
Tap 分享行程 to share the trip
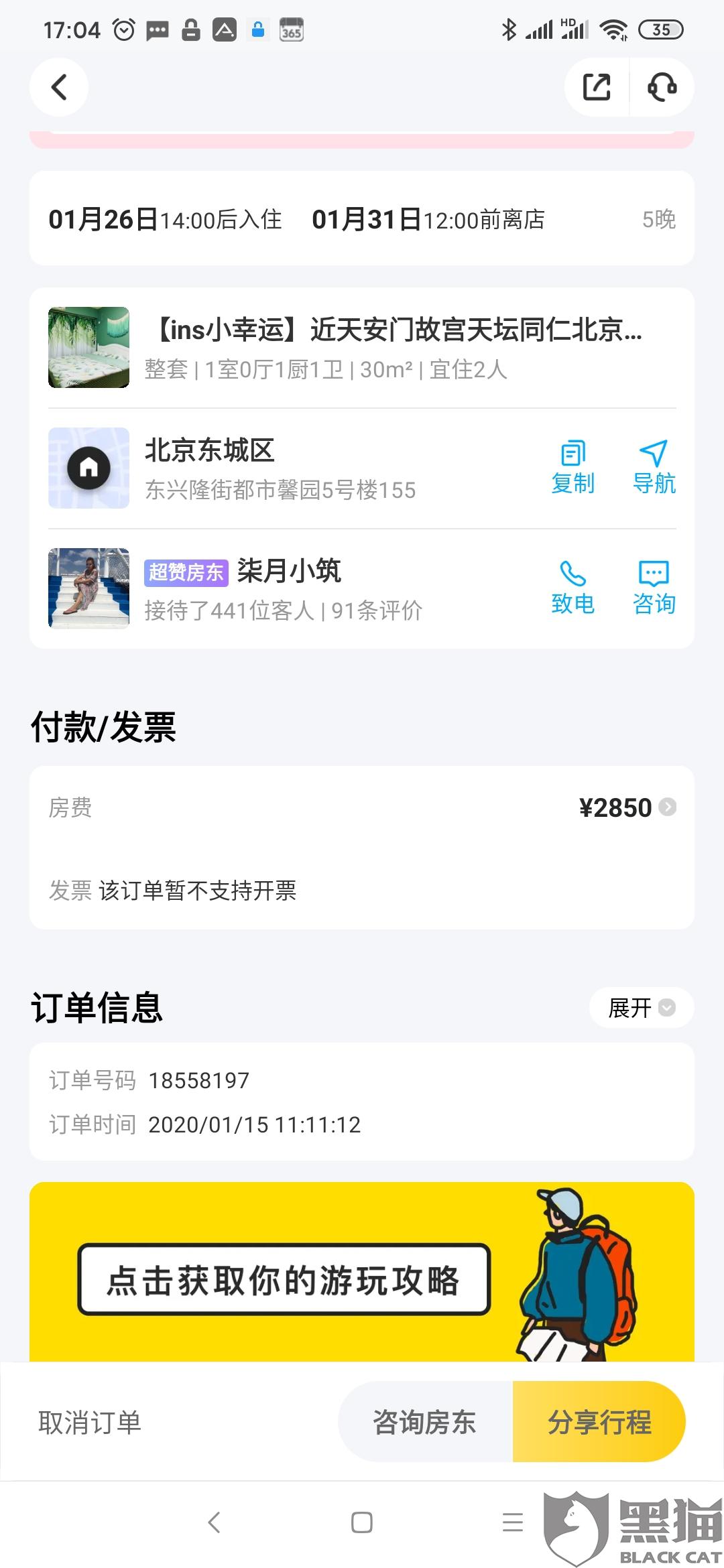(599, 1422)
